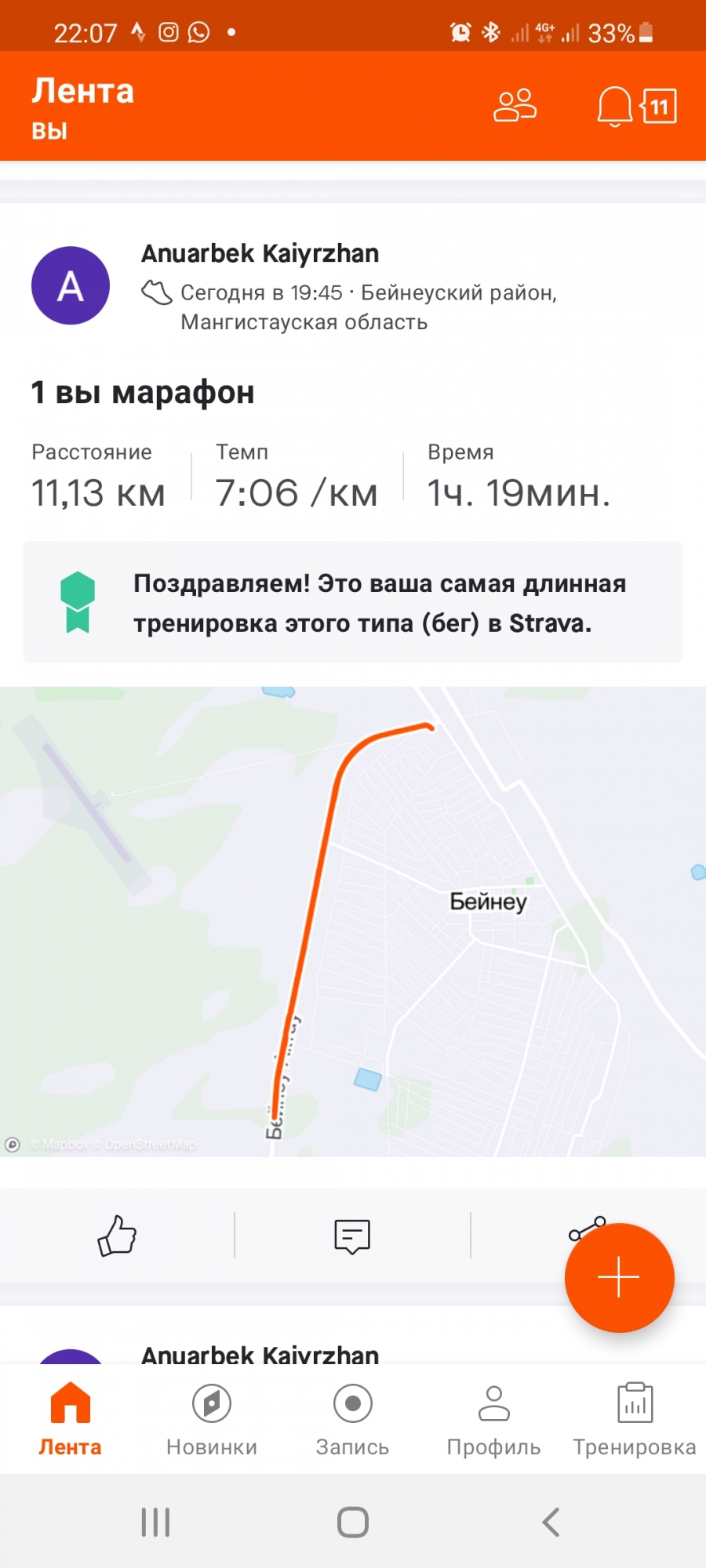Return to the phone's home screen
This screenshot has height=1568, width=706.
pyautogui.click(x=353, y=1523)
